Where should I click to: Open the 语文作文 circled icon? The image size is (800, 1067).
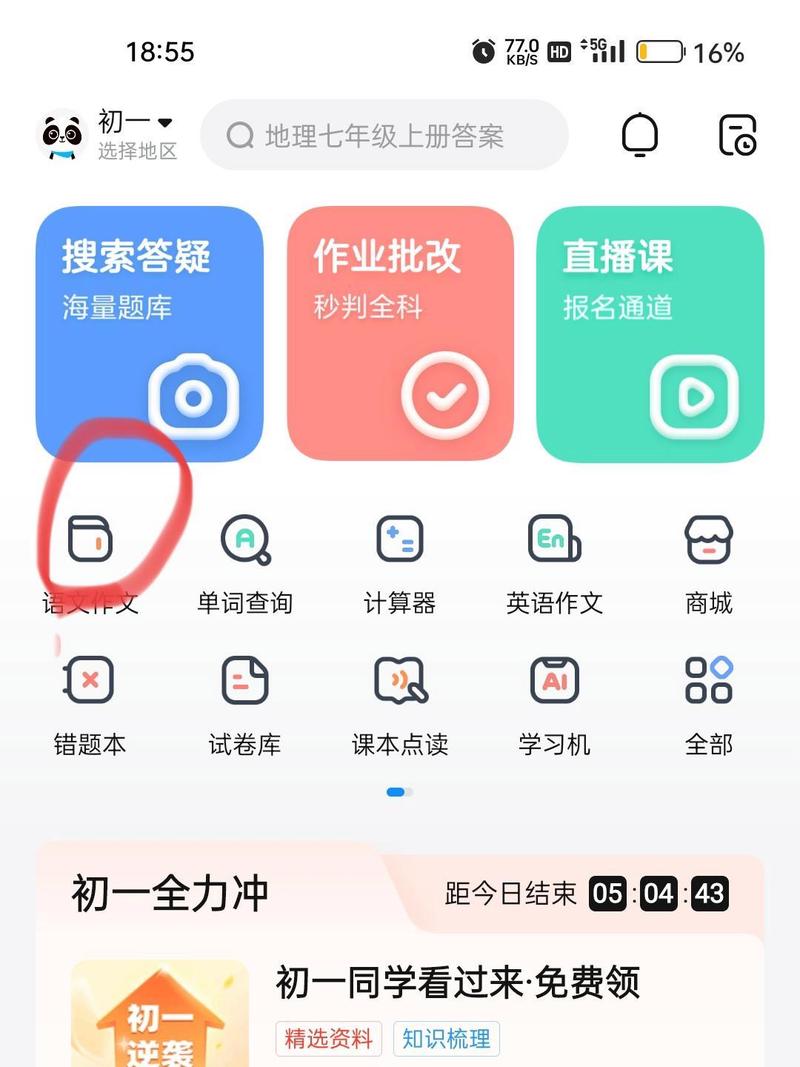pyautogui.click(x=88, y=538)
